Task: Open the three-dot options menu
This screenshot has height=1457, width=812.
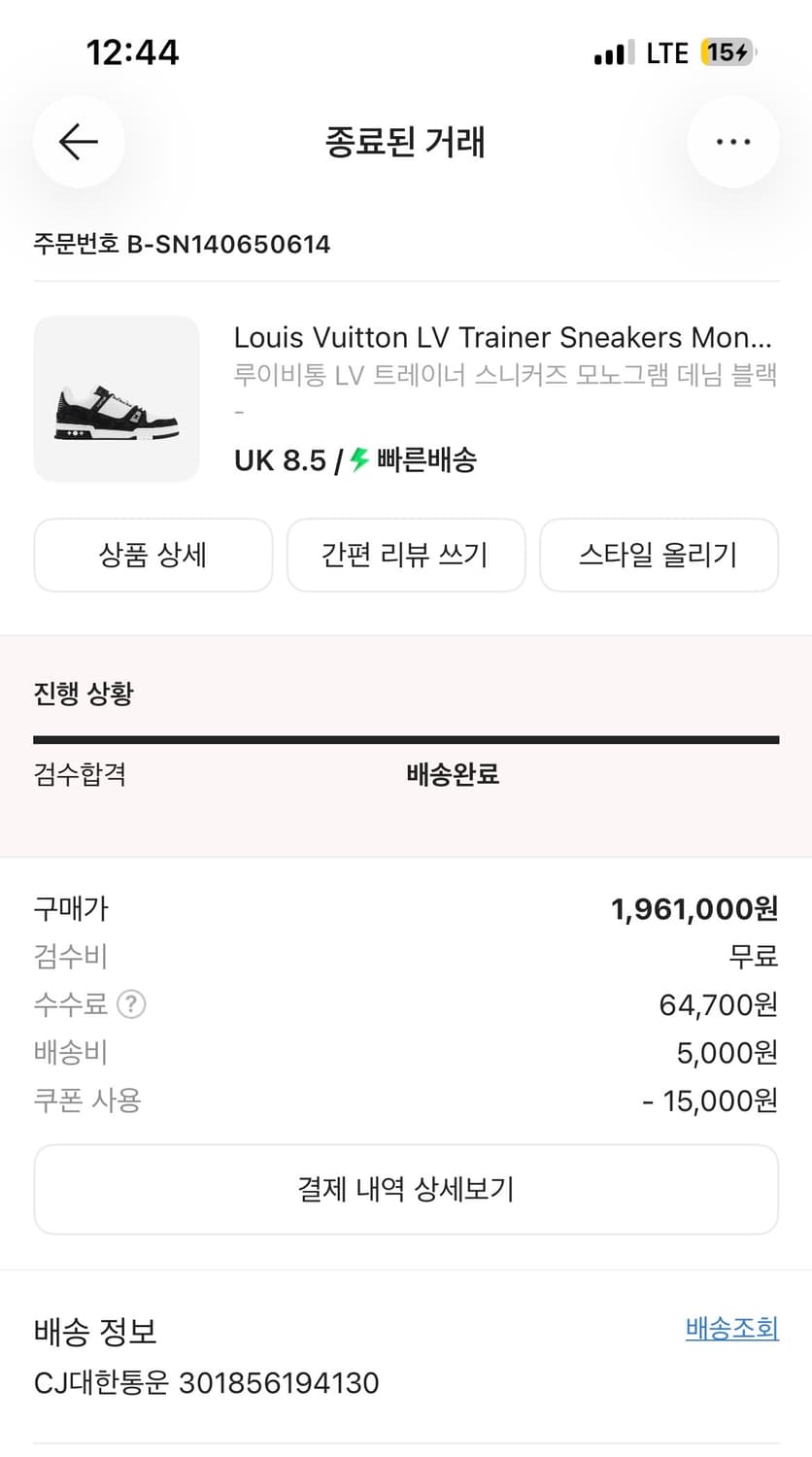Action: 733,142
